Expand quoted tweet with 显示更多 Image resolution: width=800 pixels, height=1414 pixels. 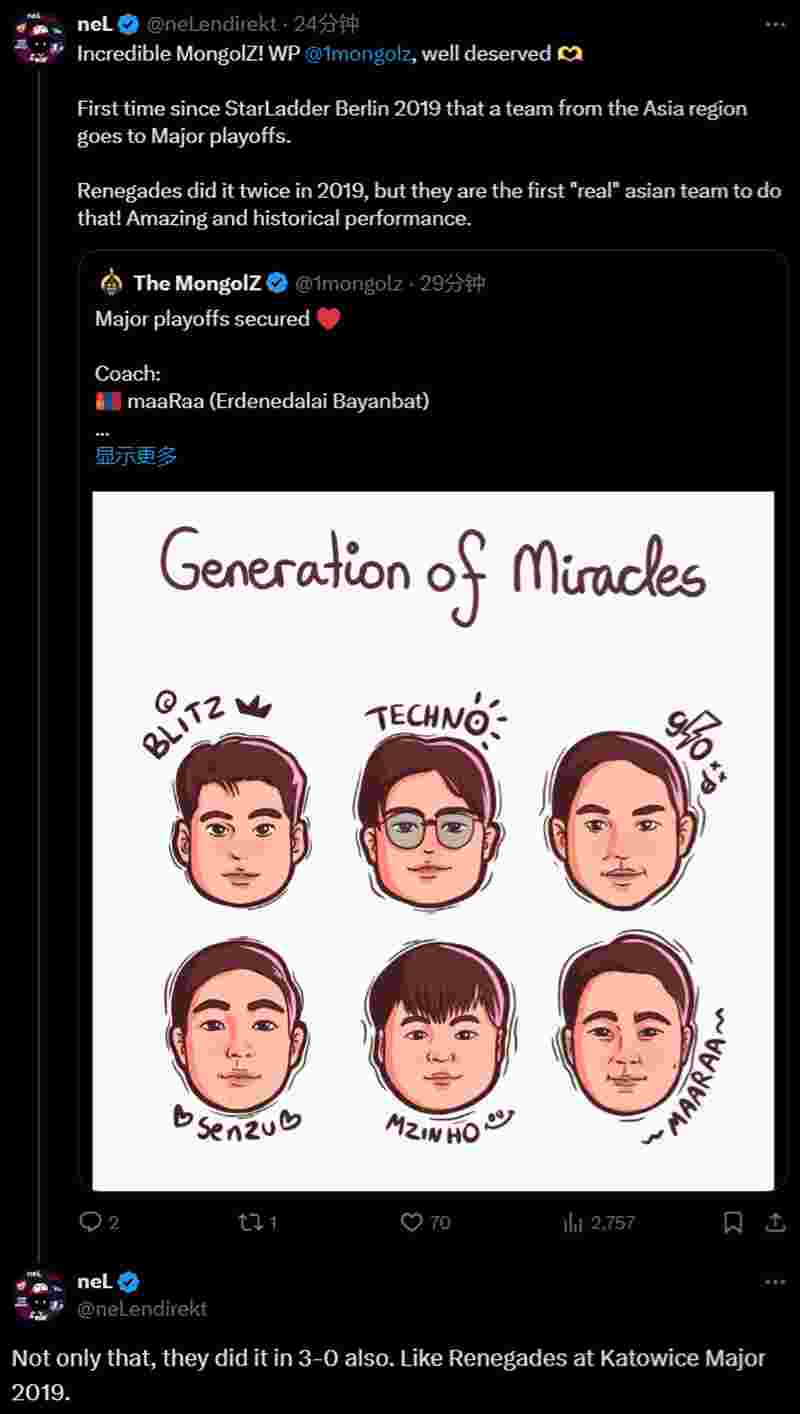pyautogui.click(x=136, y=456)
